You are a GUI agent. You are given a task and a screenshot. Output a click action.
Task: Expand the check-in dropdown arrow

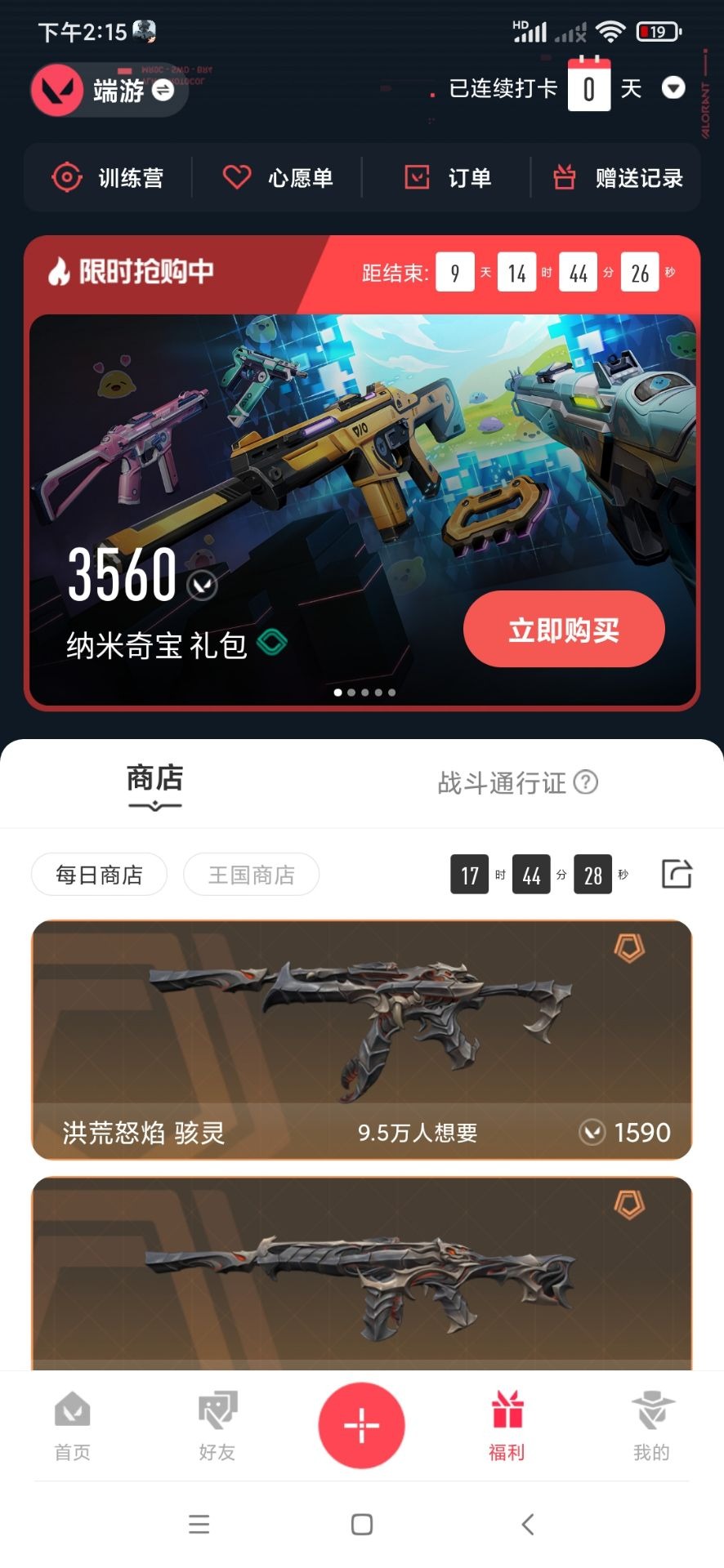[673, 87]
